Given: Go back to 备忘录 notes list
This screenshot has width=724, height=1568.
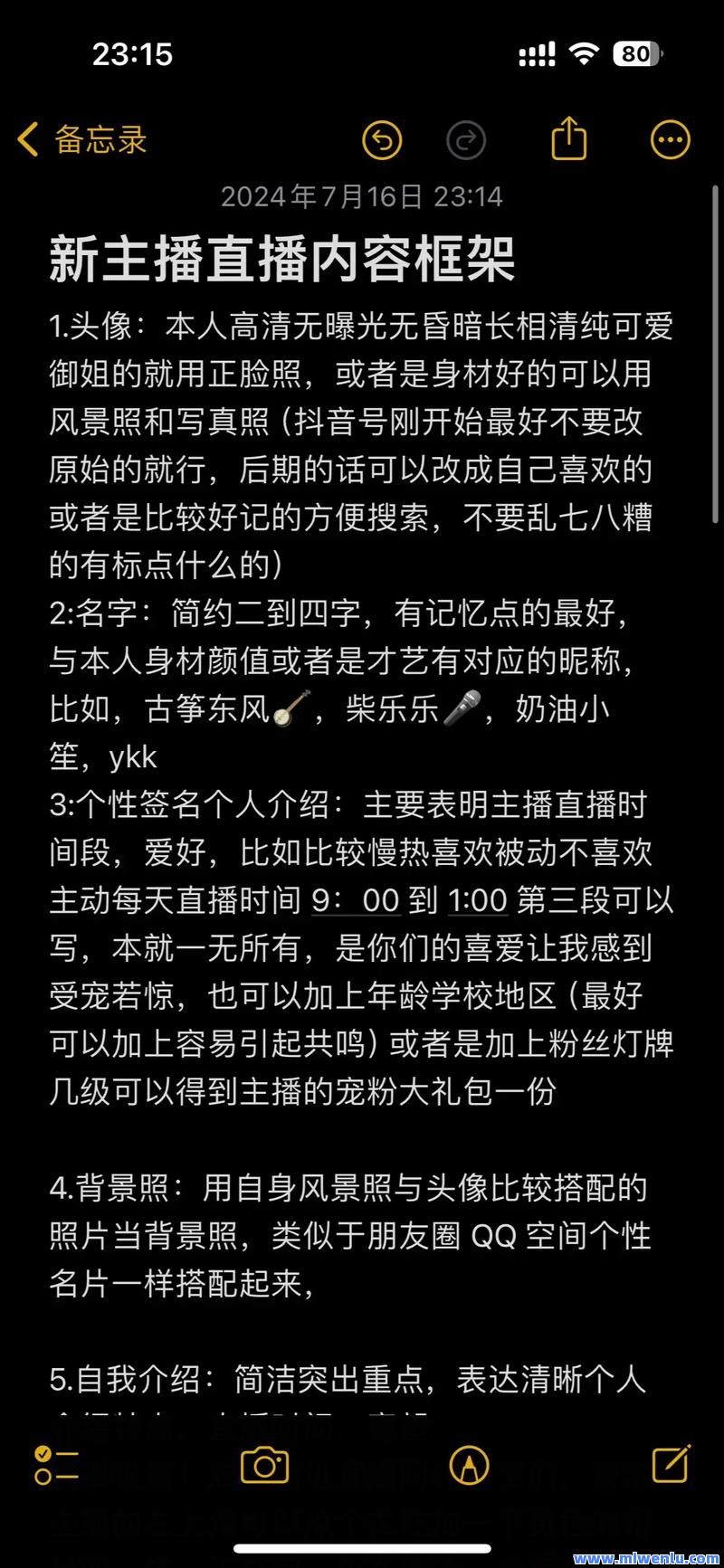Looking at the screenshot, I should tap(81, 140).
